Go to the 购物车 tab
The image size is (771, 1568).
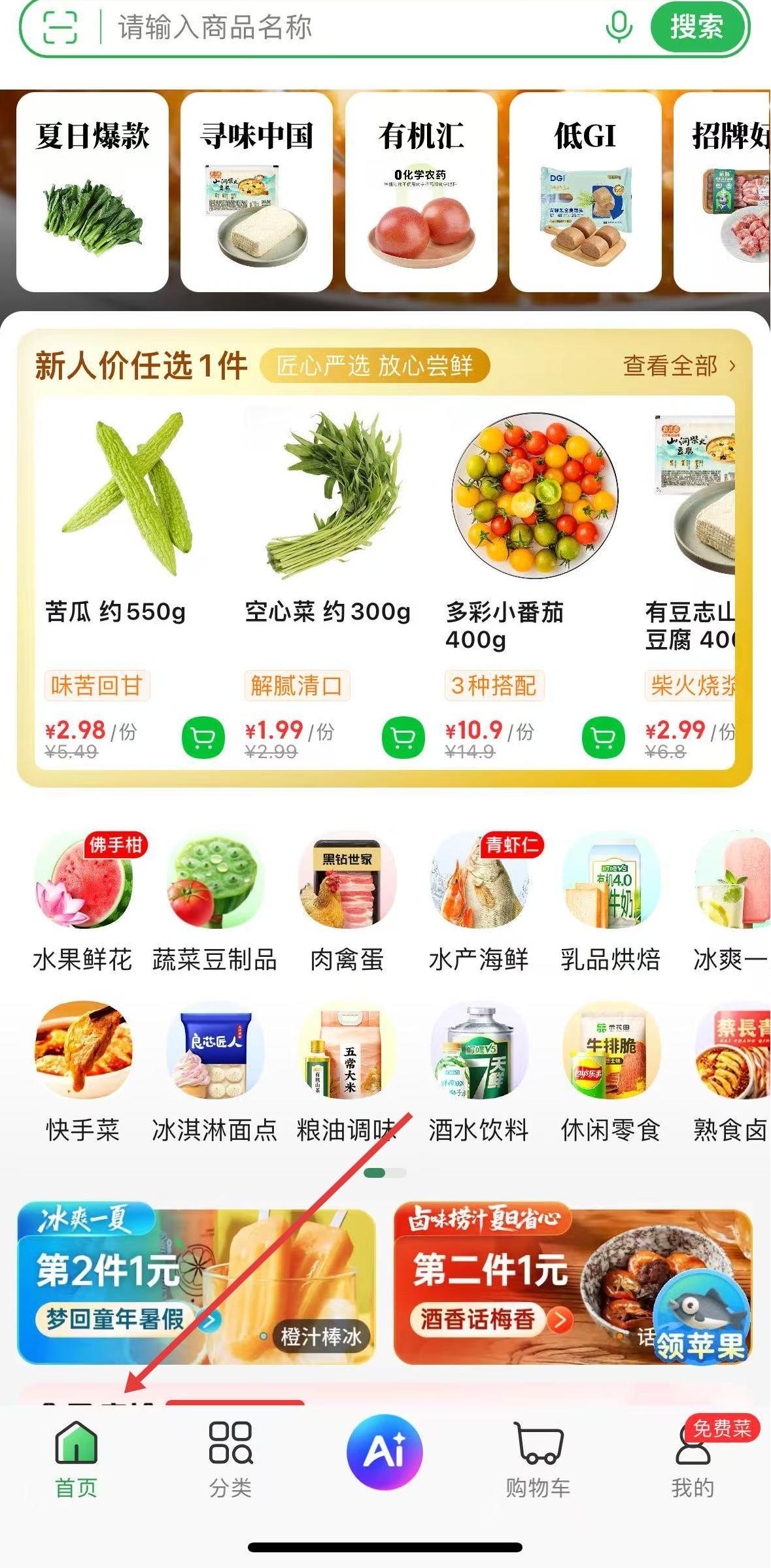click(538, 1459)
